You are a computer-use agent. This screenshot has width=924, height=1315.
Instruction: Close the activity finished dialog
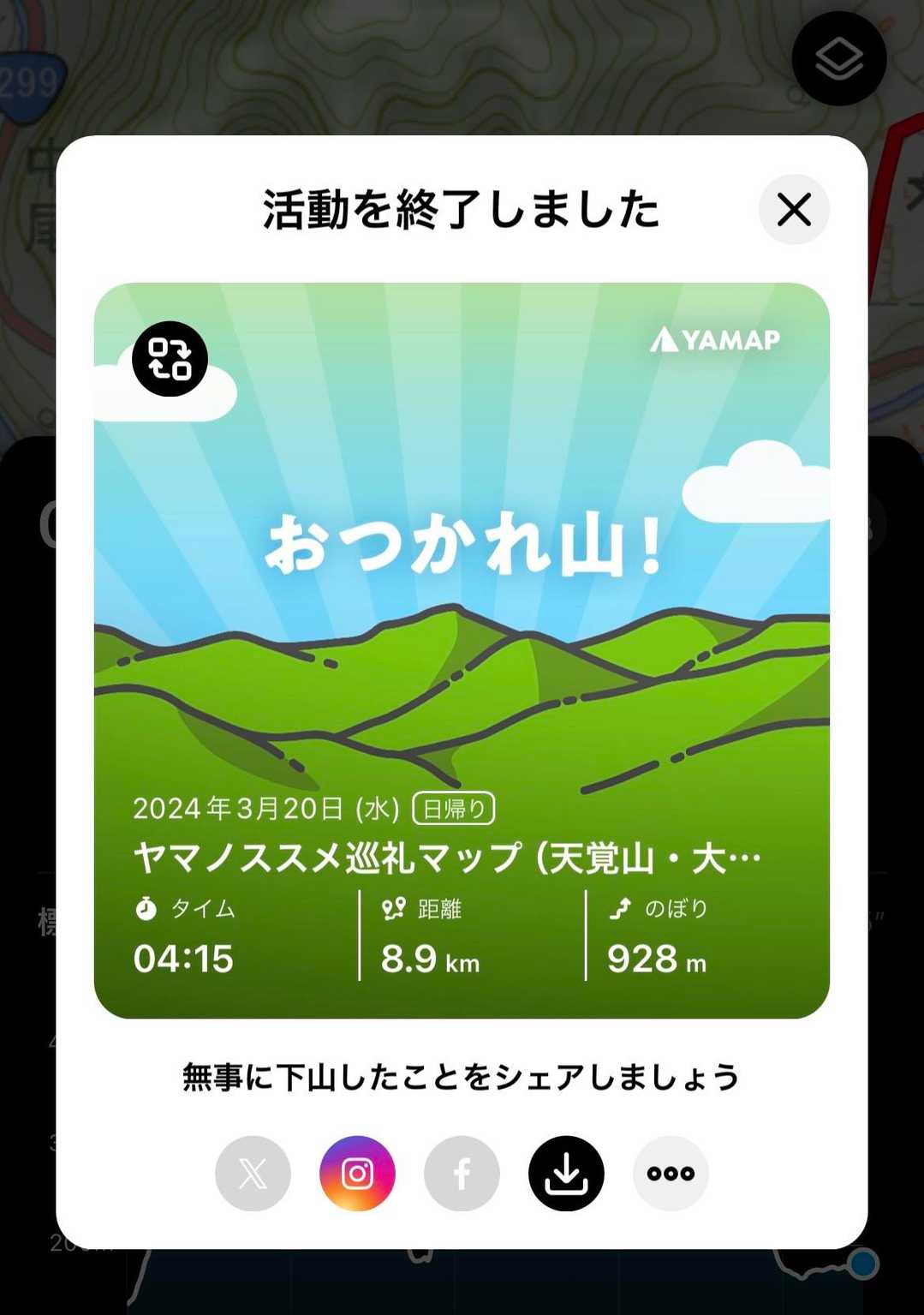coord(794,210)
